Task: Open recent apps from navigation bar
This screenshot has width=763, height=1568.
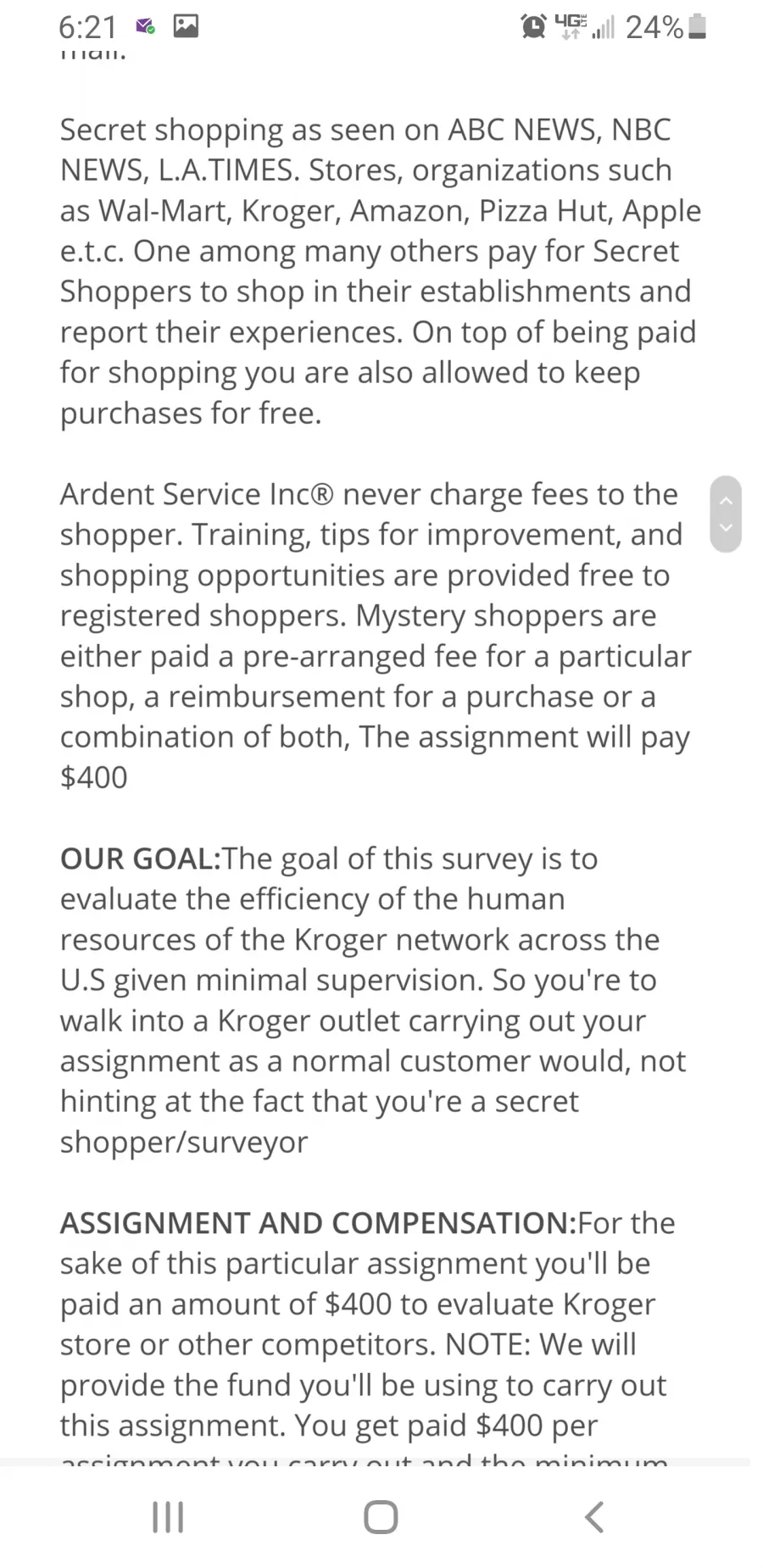Action: [x=168, y=1517]
